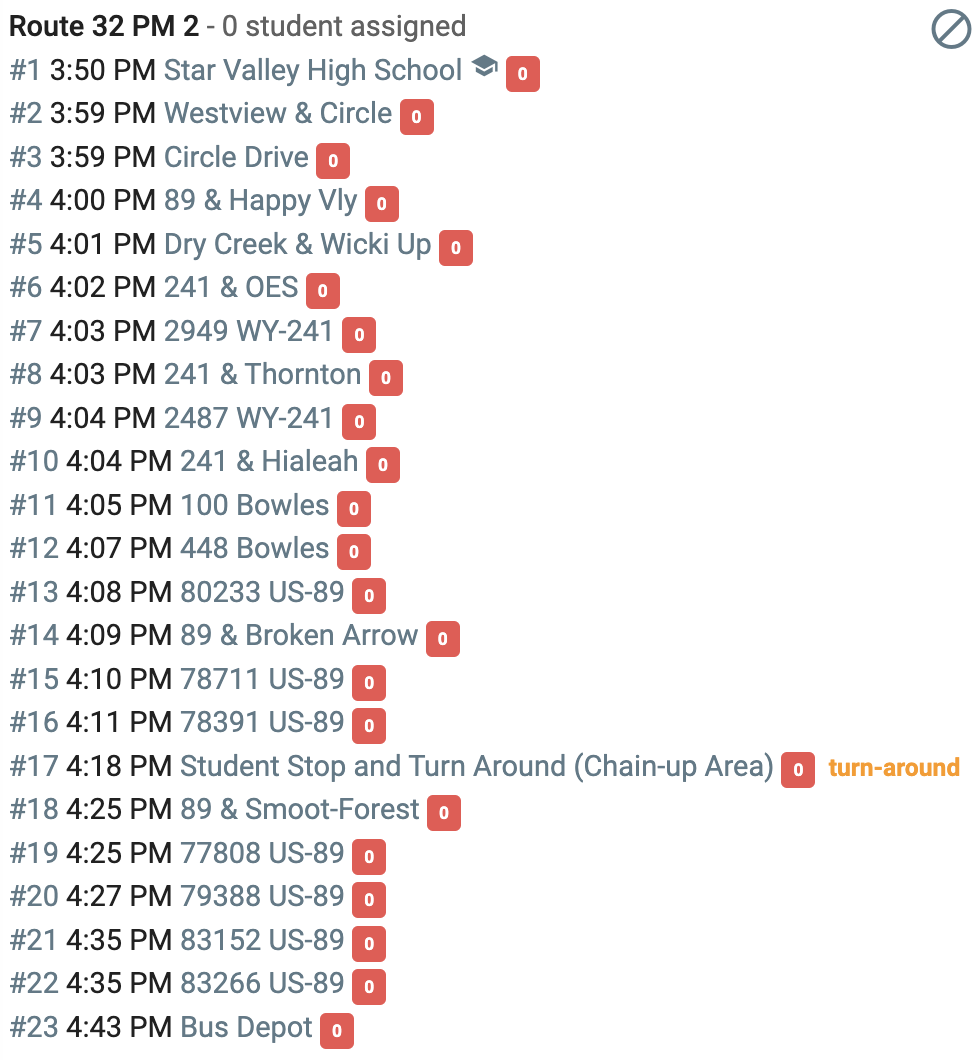
Task: Select the 83266 US-89 stop
Action: 262,984
